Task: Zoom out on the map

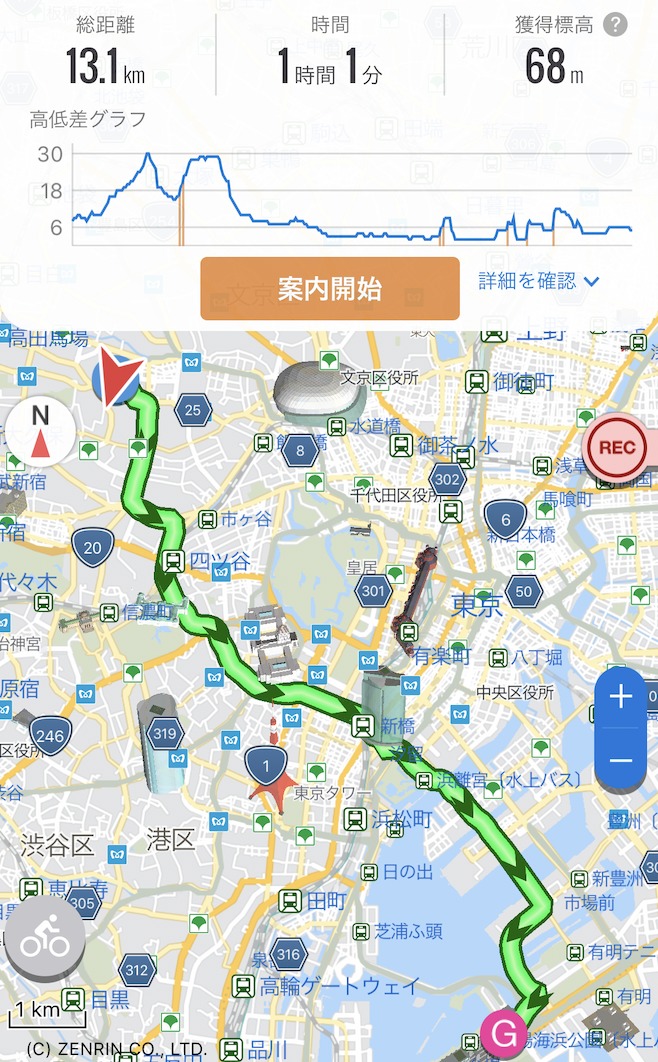Action: [621, 761]
